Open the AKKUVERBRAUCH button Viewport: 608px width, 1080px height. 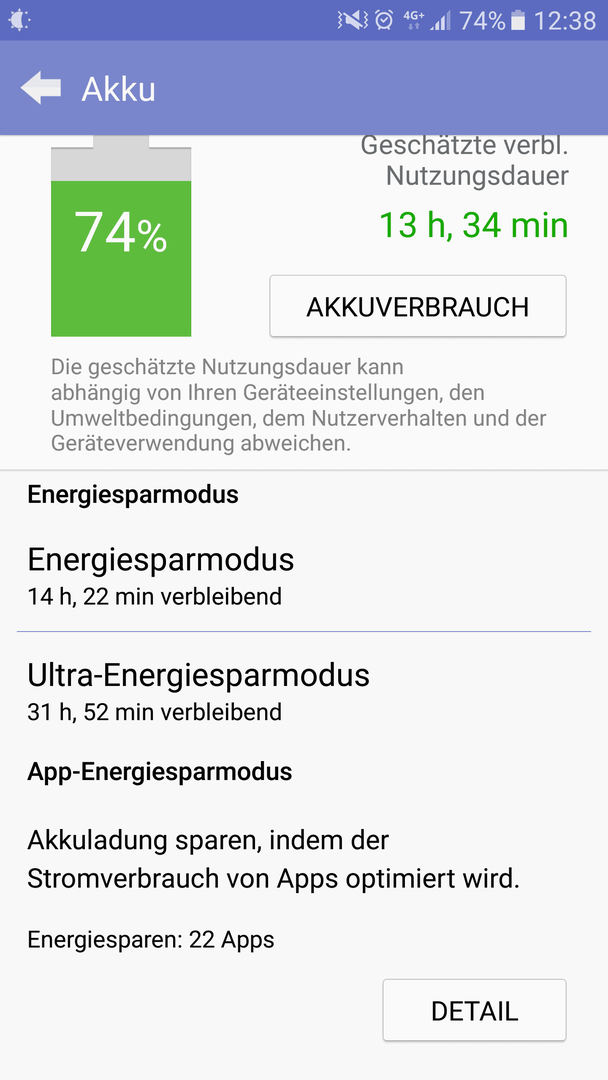tap(418, 307)
